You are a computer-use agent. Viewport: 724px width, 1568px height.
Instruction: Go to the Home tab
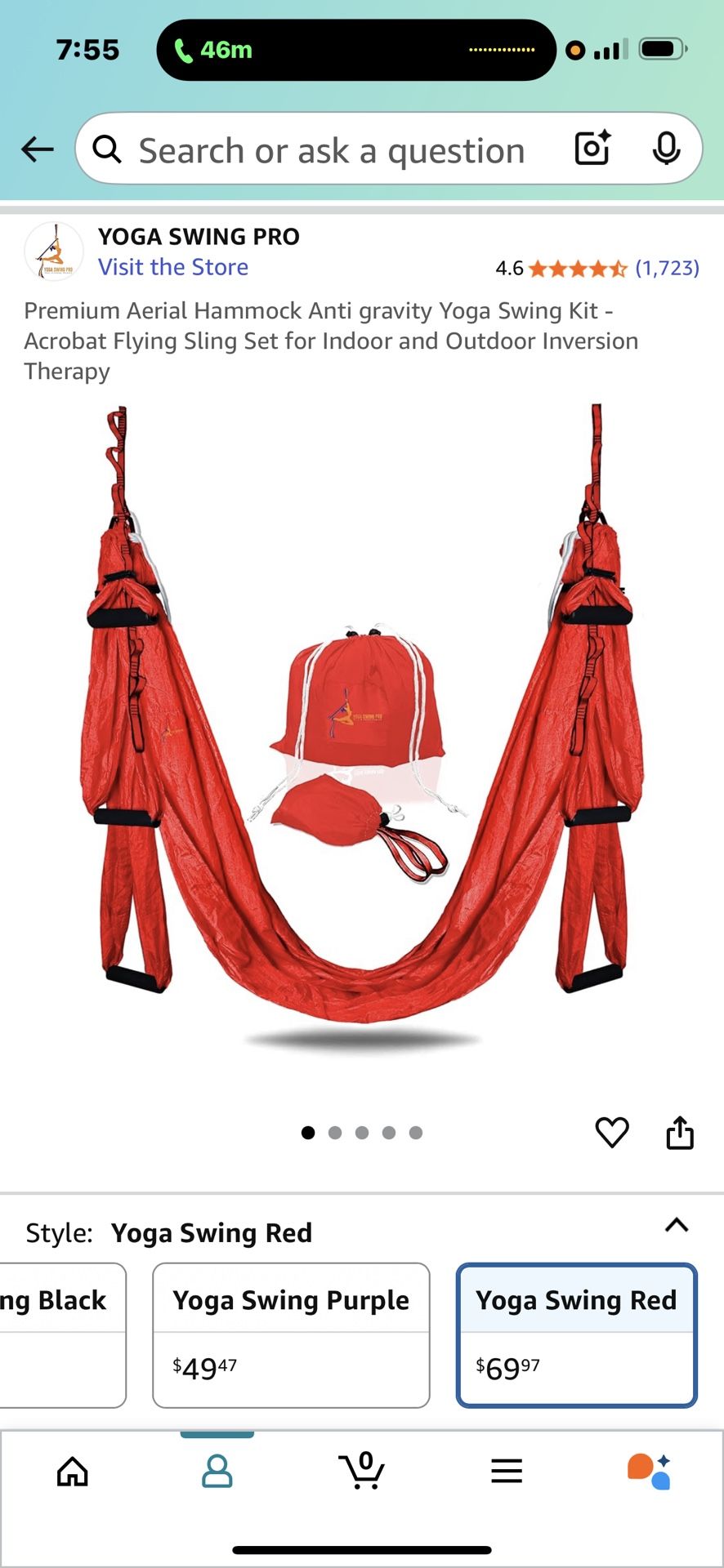pos(73,1472)
